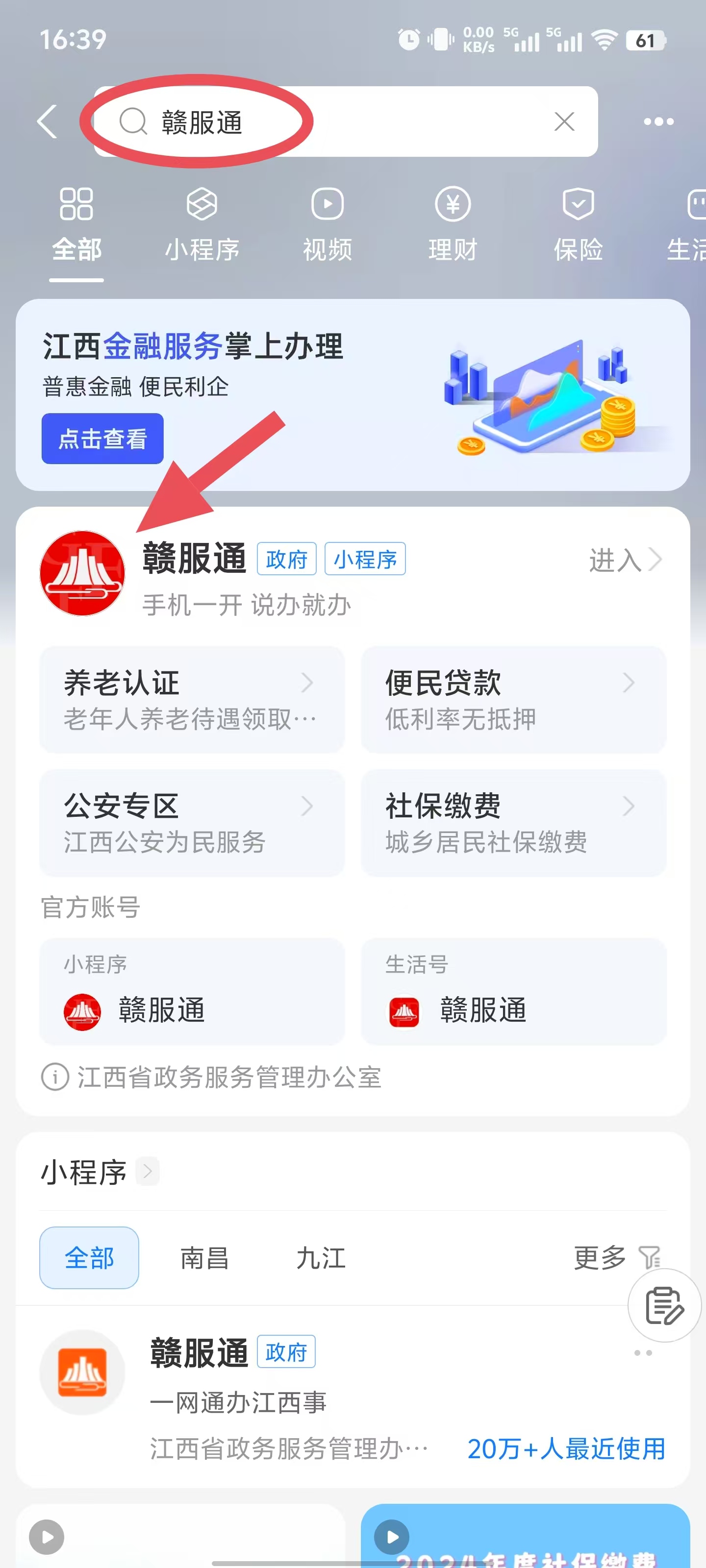Clear the search text 赣服通
This screenshot has width=706, height=1568.
tap(564, 122)
